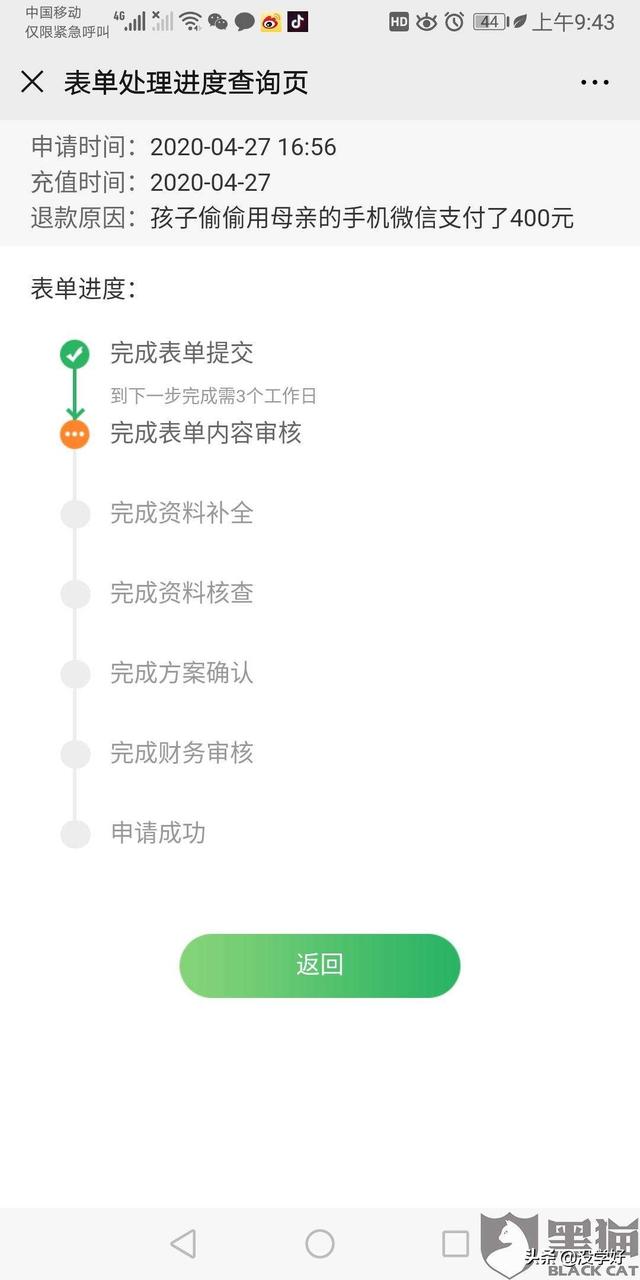
Task: Close the 表单处理进度查询页 page
Action: 32,82
